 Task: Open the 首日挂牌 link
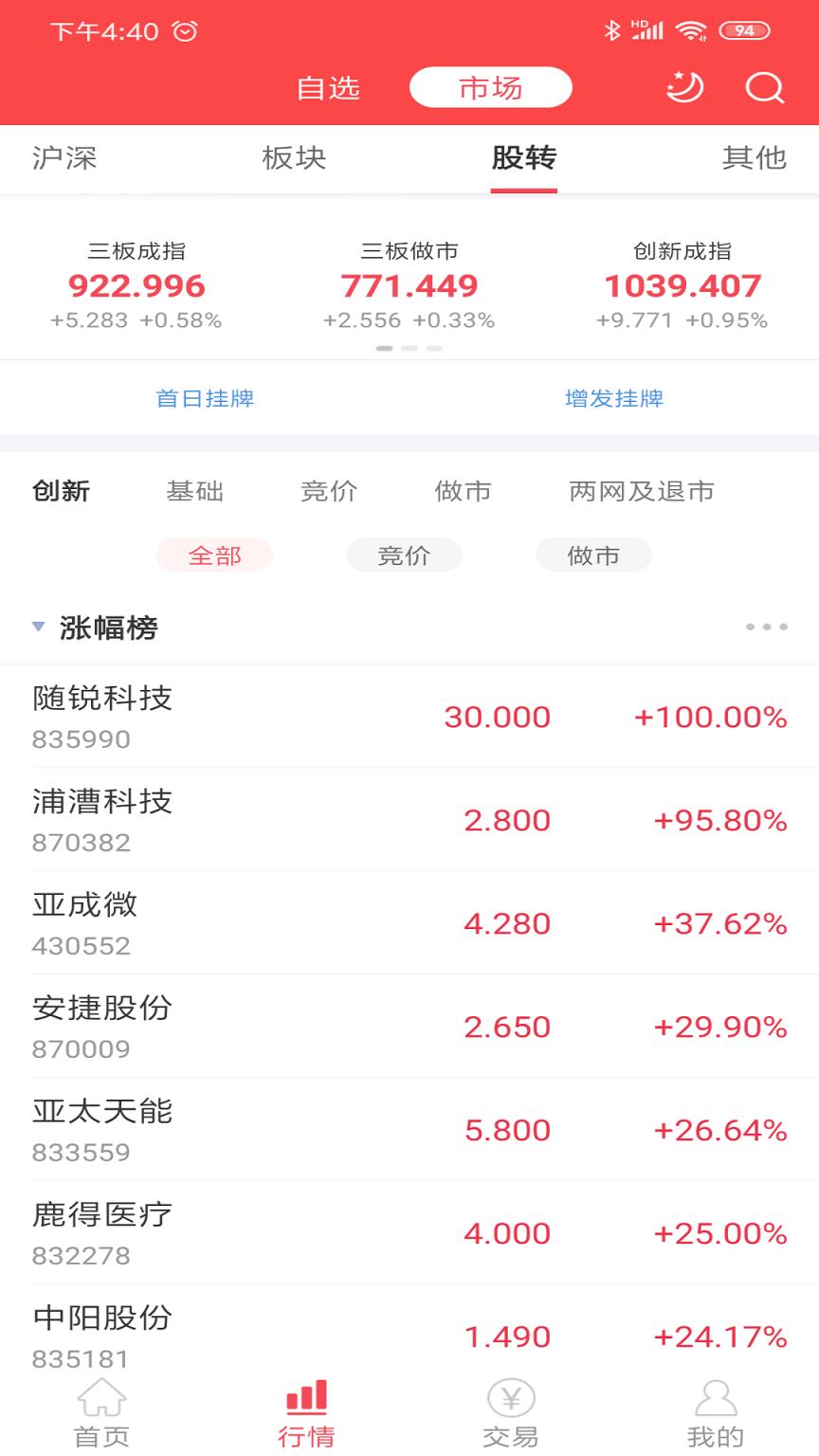205,399
